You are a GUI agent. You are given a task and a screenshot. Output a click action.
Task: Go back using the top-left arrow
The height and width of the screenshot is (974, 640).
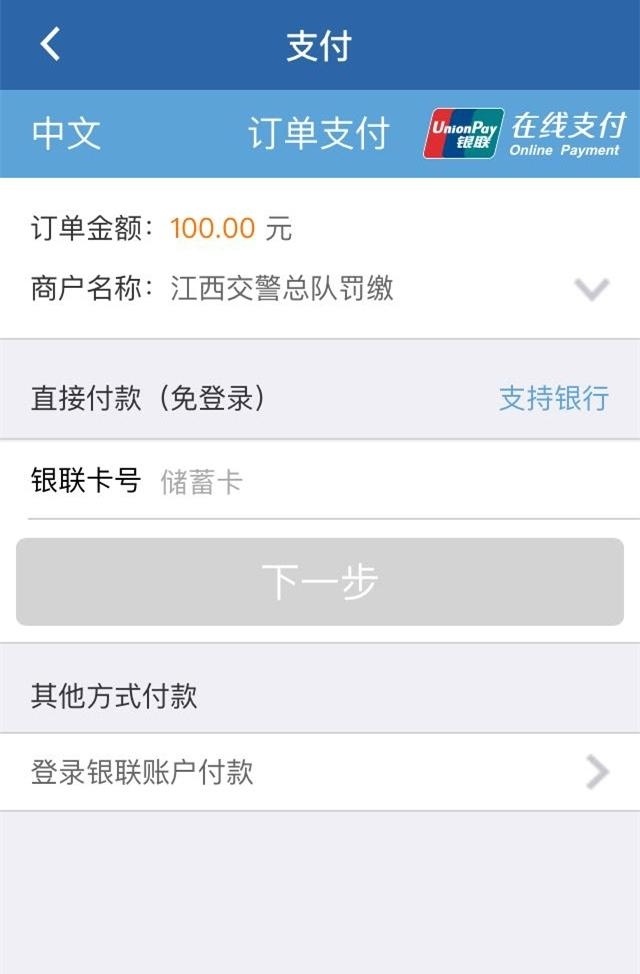pos(50,45)
